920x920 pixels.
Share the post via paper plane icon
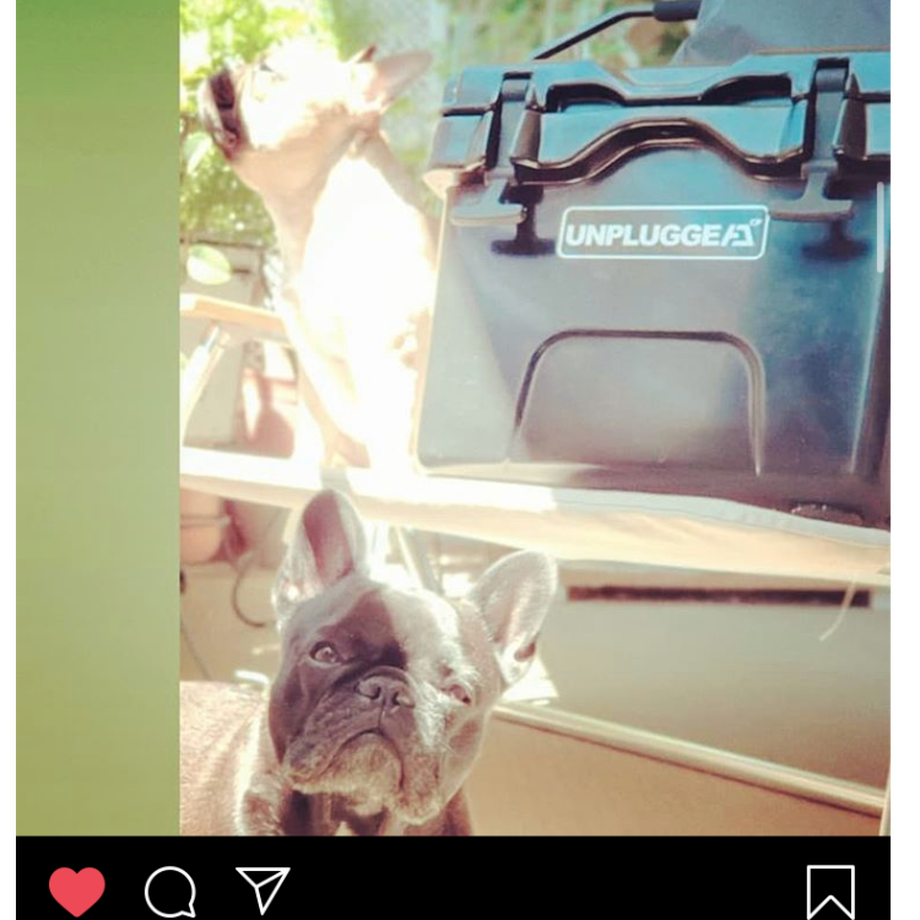(x=263, y=889)
